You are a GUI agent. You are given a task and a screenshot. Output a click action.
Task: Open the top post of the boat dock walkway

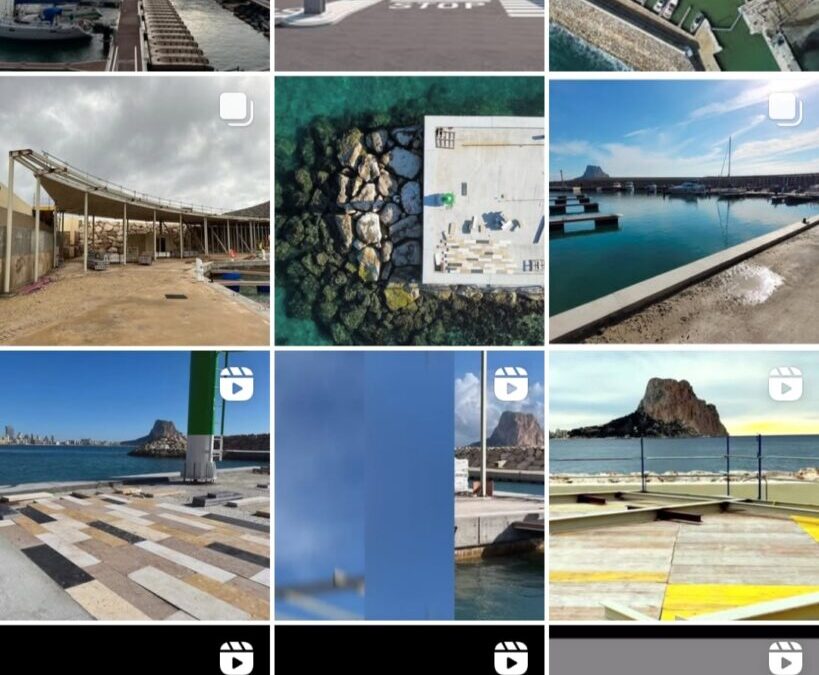134,35
